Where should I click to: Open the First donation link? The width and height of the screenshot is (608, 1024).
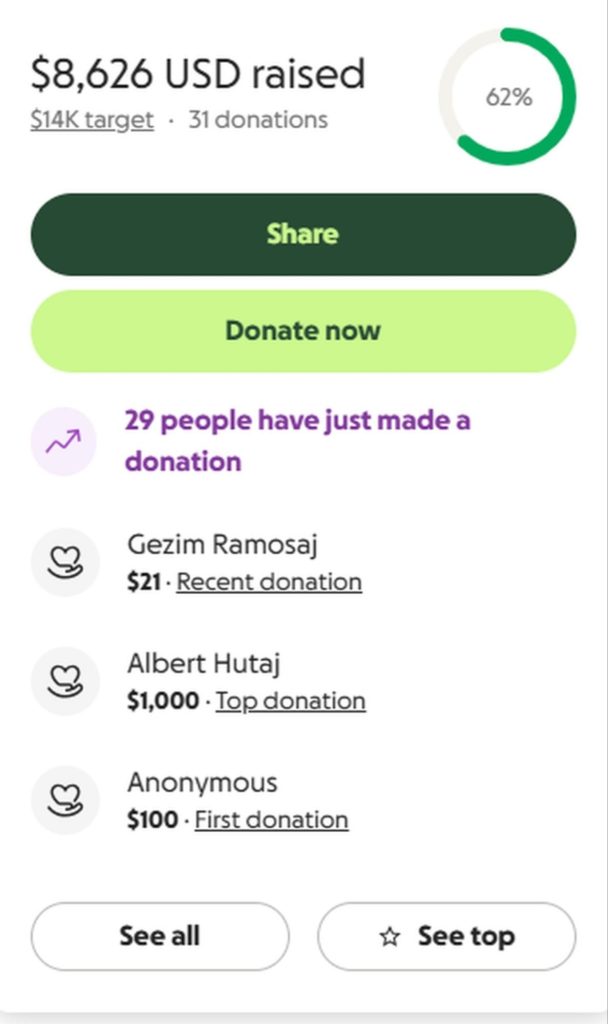click(271, 820)
